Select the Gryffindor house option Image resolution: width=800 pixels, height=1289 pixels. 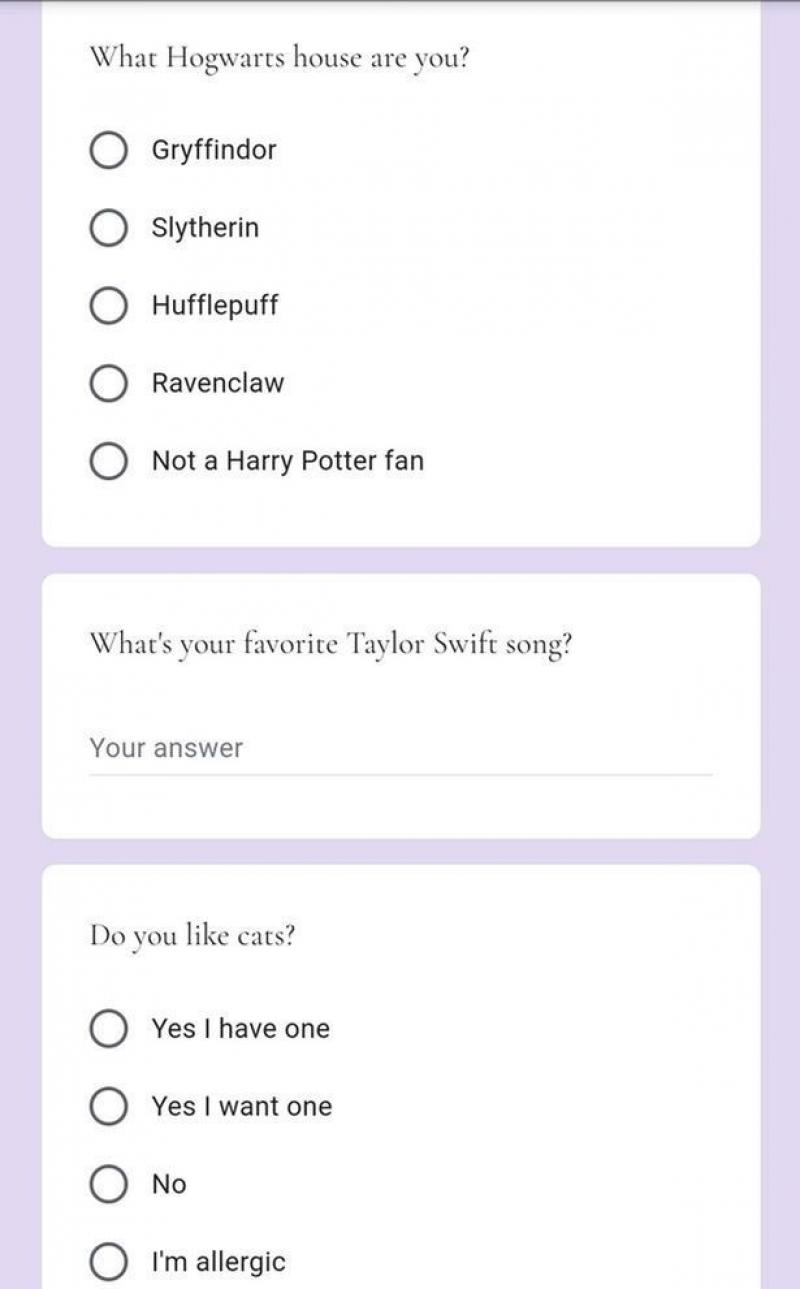click(108, 150)
